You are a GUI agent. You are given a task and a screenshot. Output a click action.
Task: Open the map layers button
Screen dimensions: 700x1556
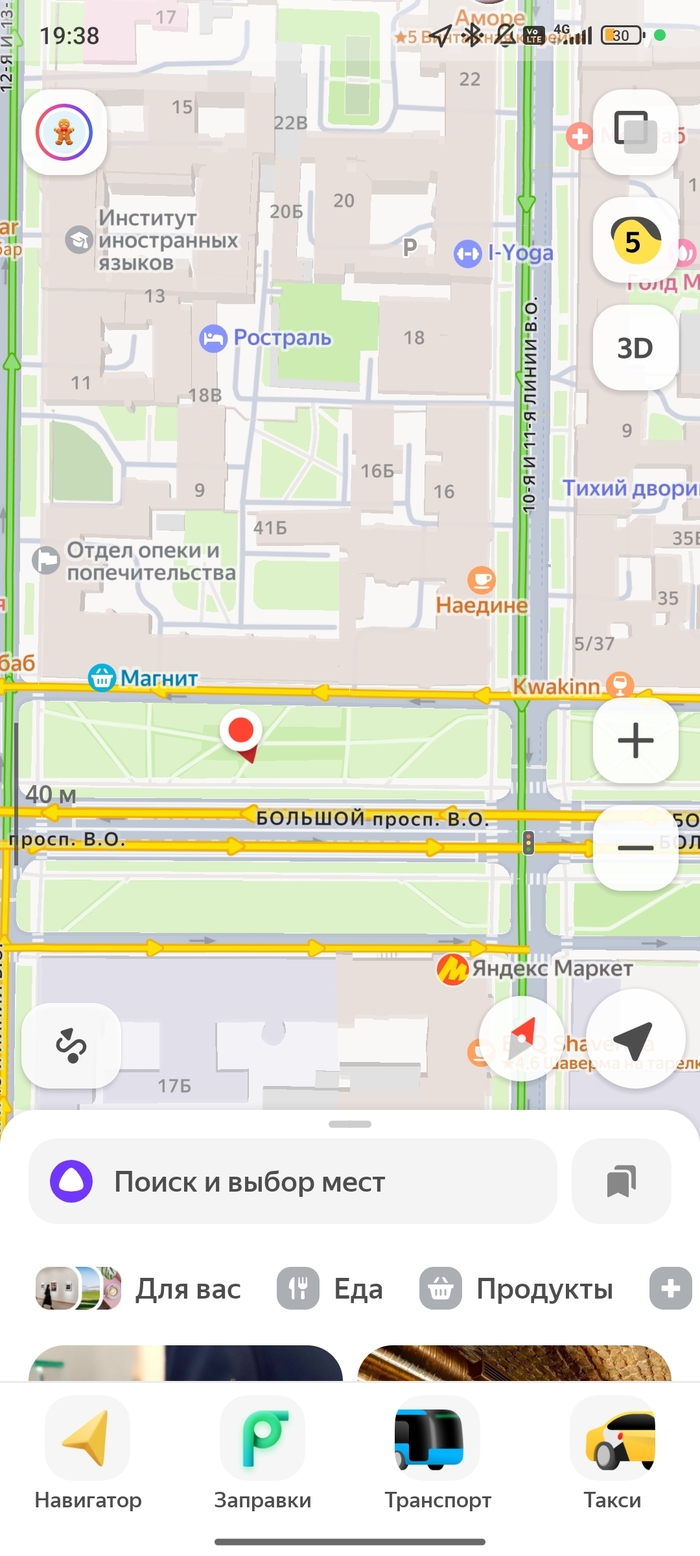point(635,132)
